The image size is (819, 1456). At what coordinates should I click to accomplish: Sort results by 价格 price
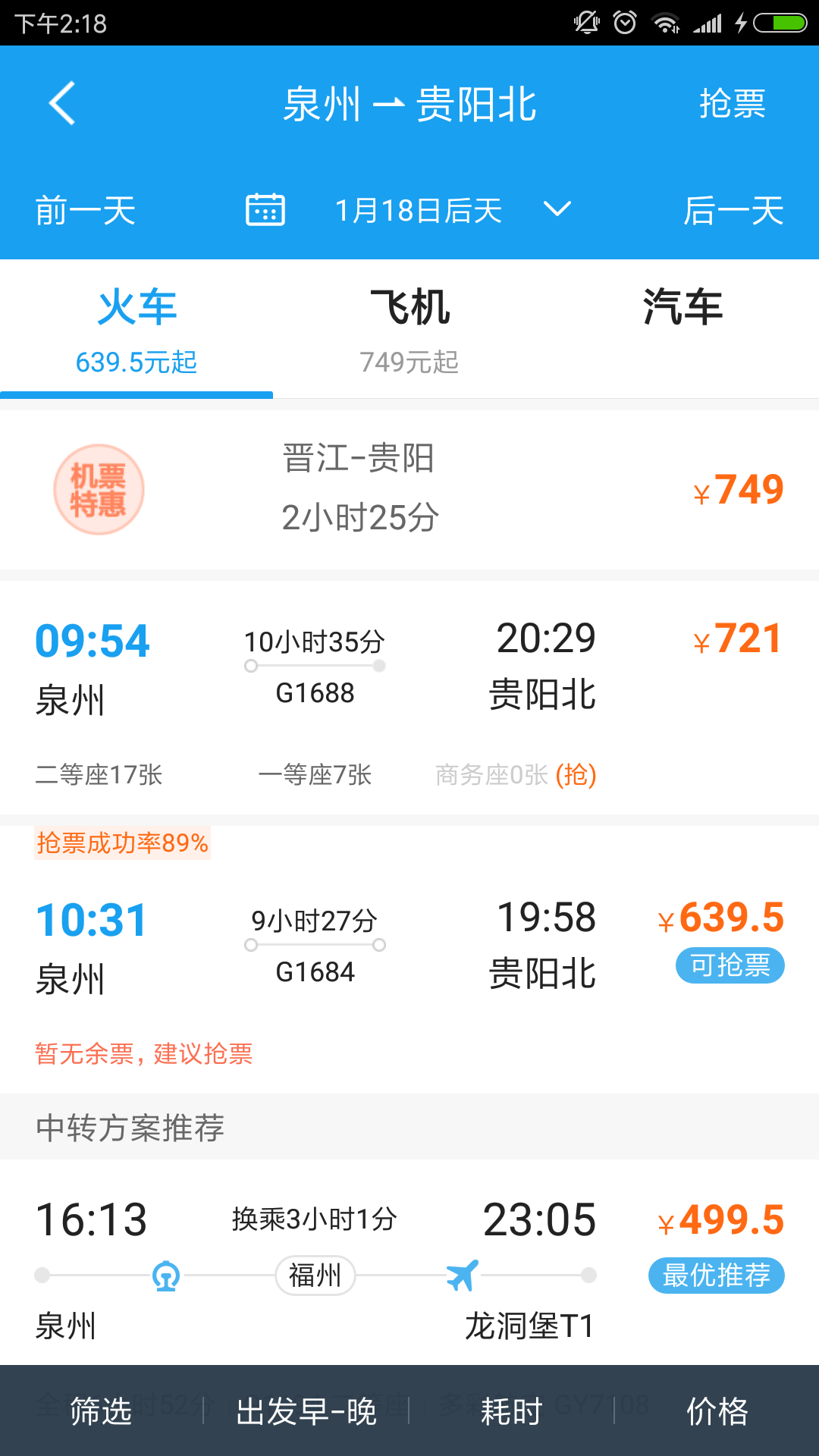point(717,1411)
